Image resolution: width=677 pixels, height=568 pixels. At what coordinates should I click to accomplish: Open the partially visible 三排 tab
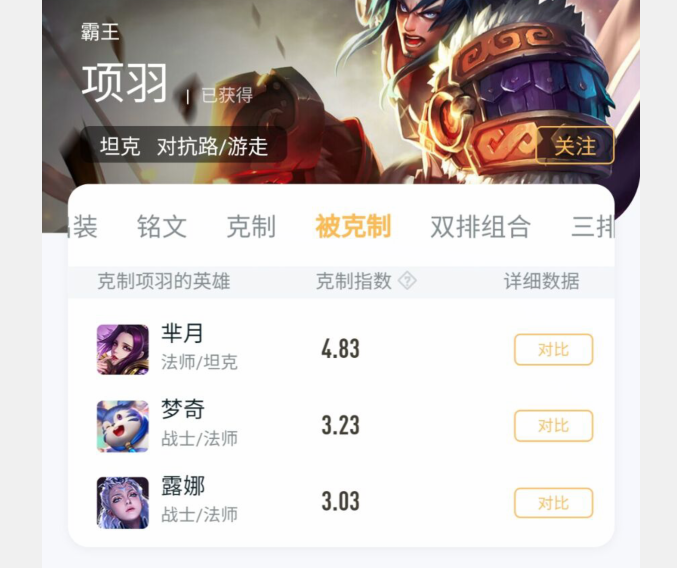point(592,226)
